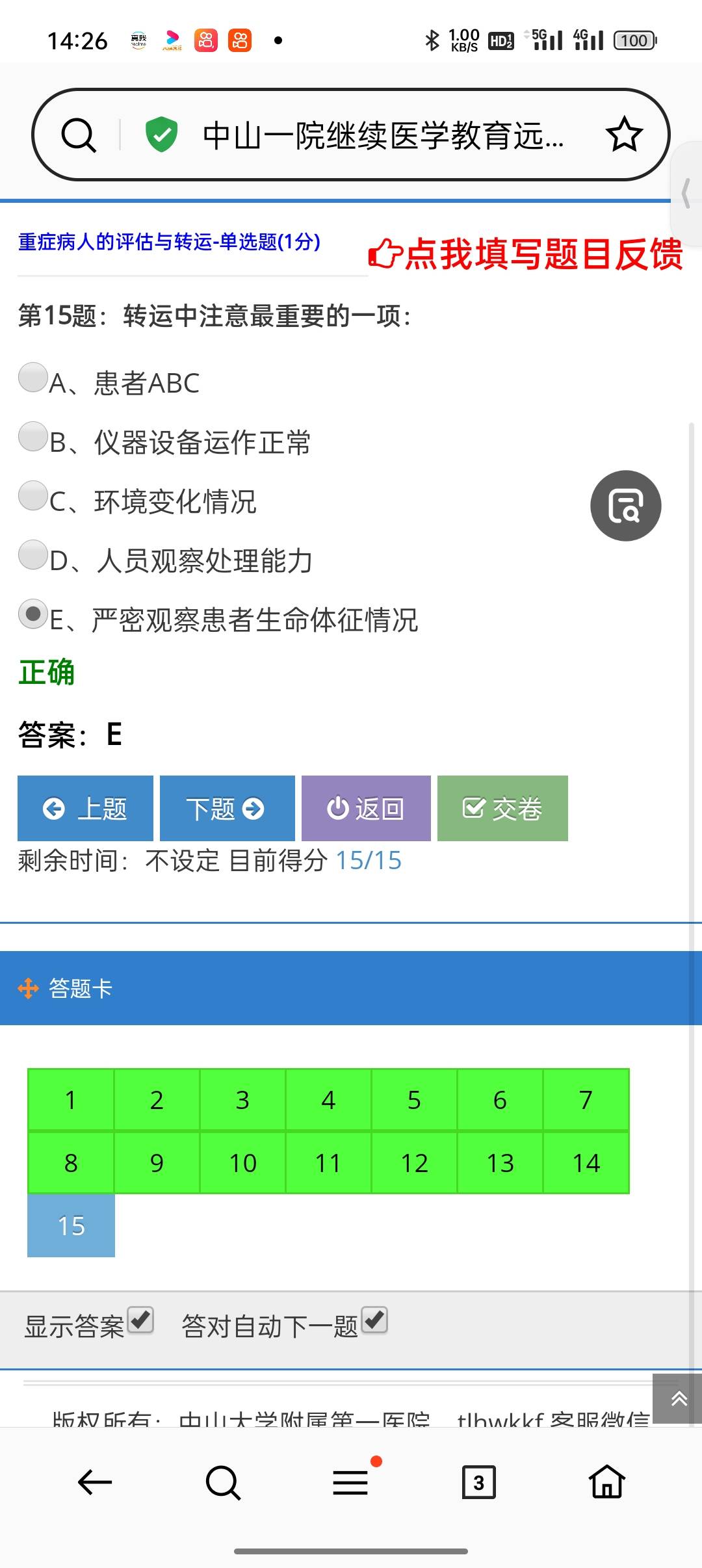This screenshot has width=702, height=1568.
Task: Open the question feedback form link
Action: pos(525,254)
